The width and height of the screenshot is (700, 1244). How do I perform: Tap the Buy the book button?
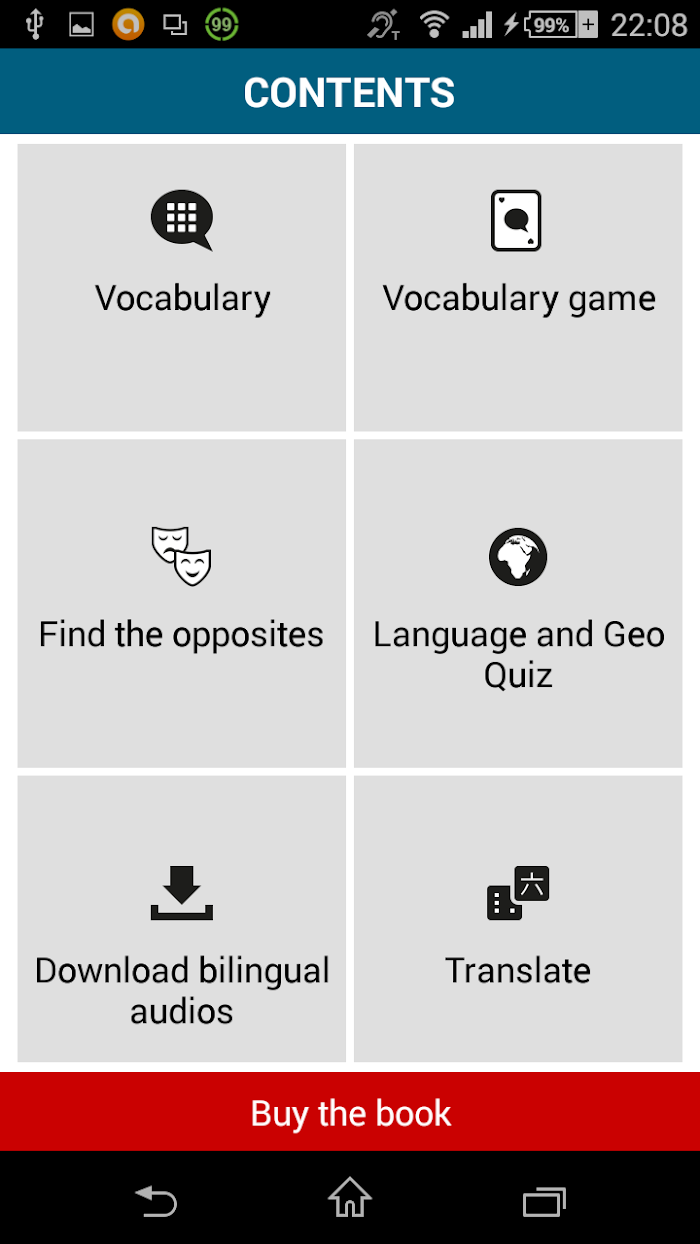pos(350,1112)
